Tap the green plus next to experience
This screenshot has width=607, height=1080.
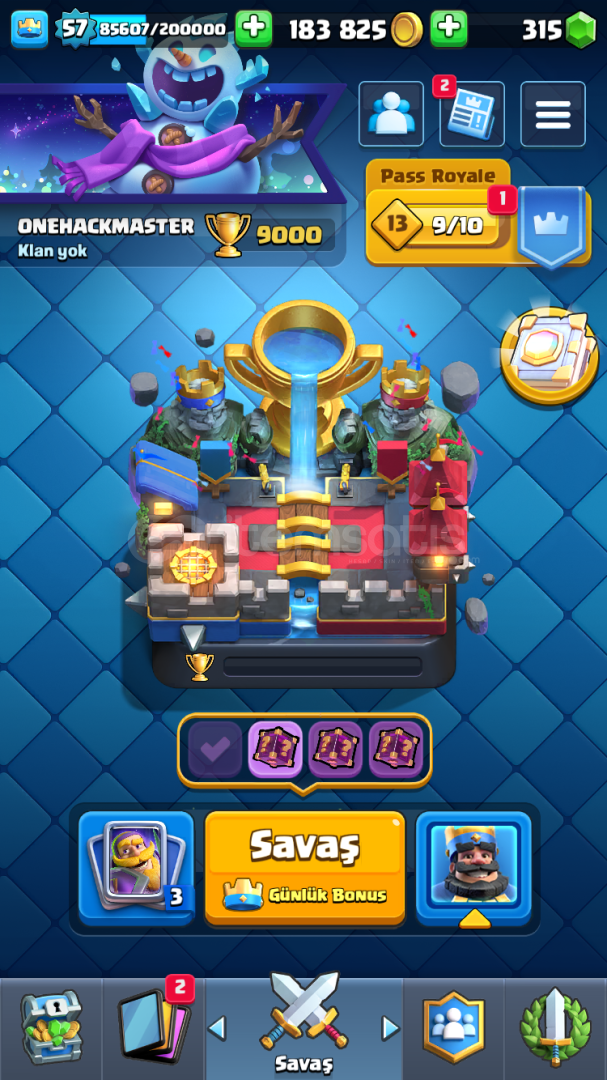tap(253, 29)
